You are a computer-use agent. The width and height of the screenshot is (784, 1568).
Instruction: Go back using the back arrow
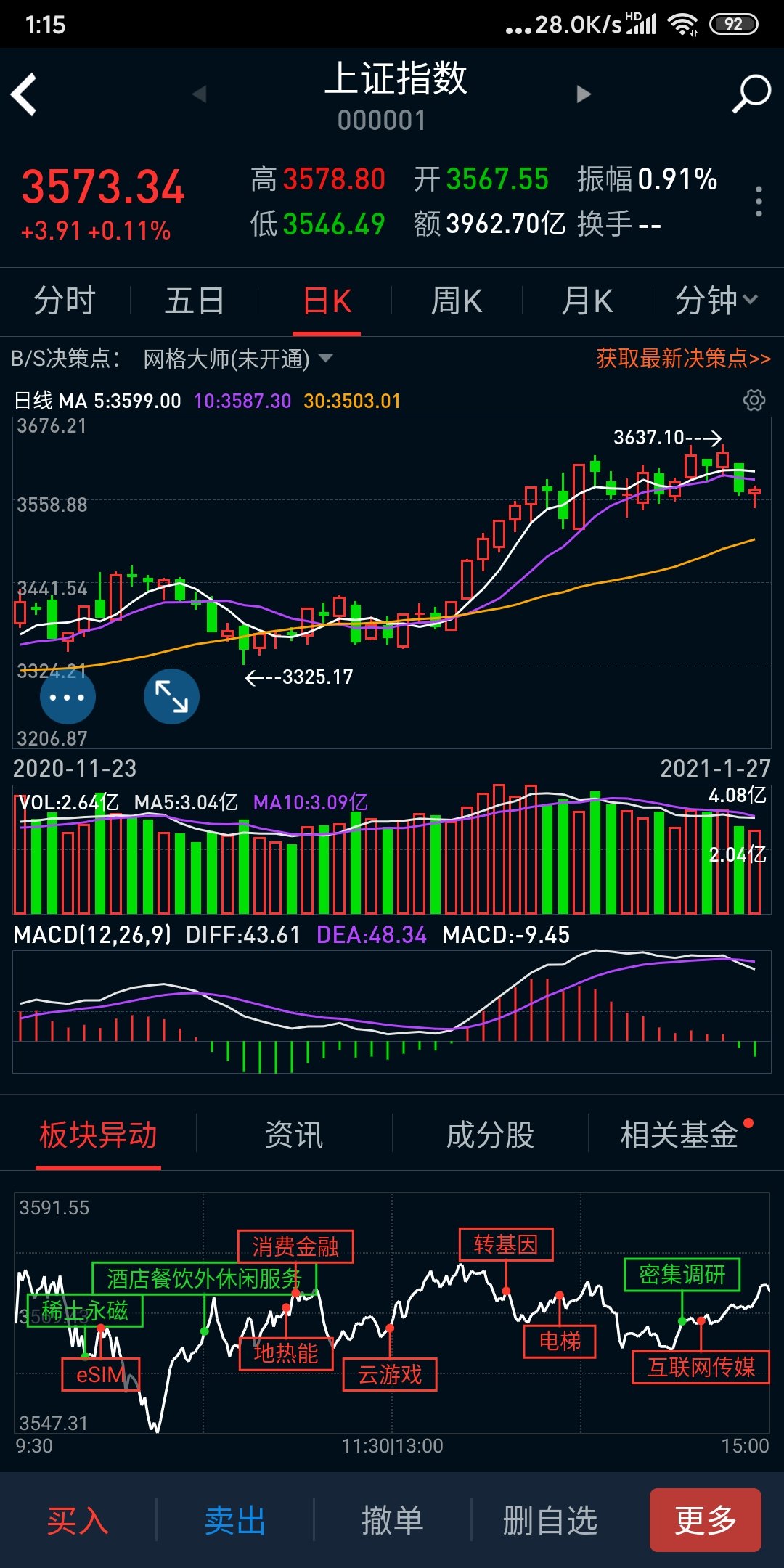pos(25,94)
